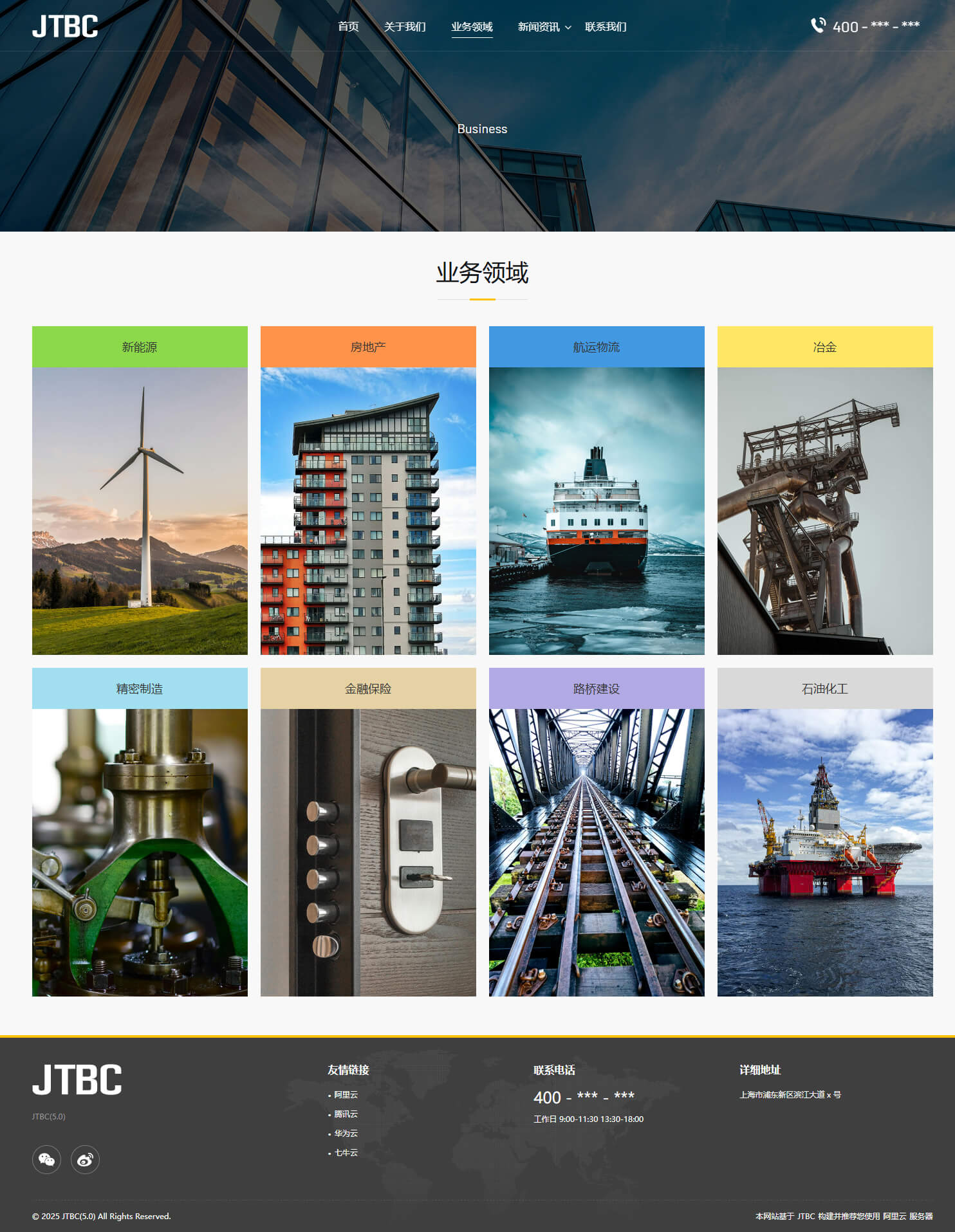Select 业务领域 in the top menu
This screenshot has width=955, height=1232.
[x=472, y=26]
